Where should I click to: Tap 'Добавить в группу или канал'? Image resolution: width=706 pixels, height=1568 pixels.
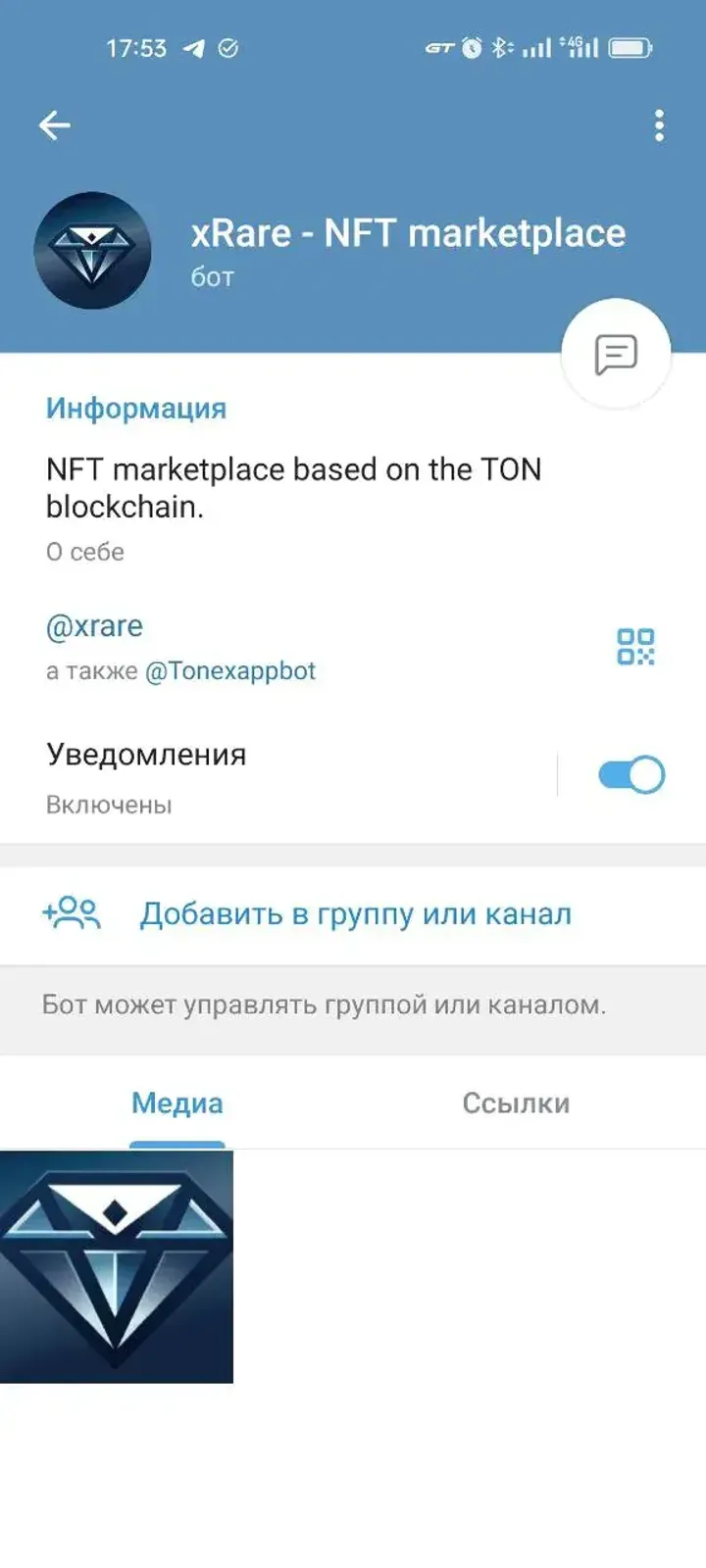[356, 911]
